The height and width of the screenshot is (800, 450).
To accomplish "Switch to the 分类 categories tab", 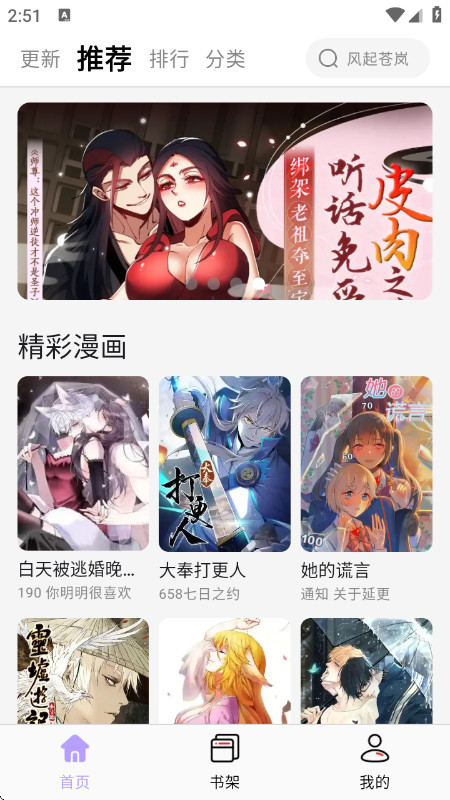I will point(226,59).
